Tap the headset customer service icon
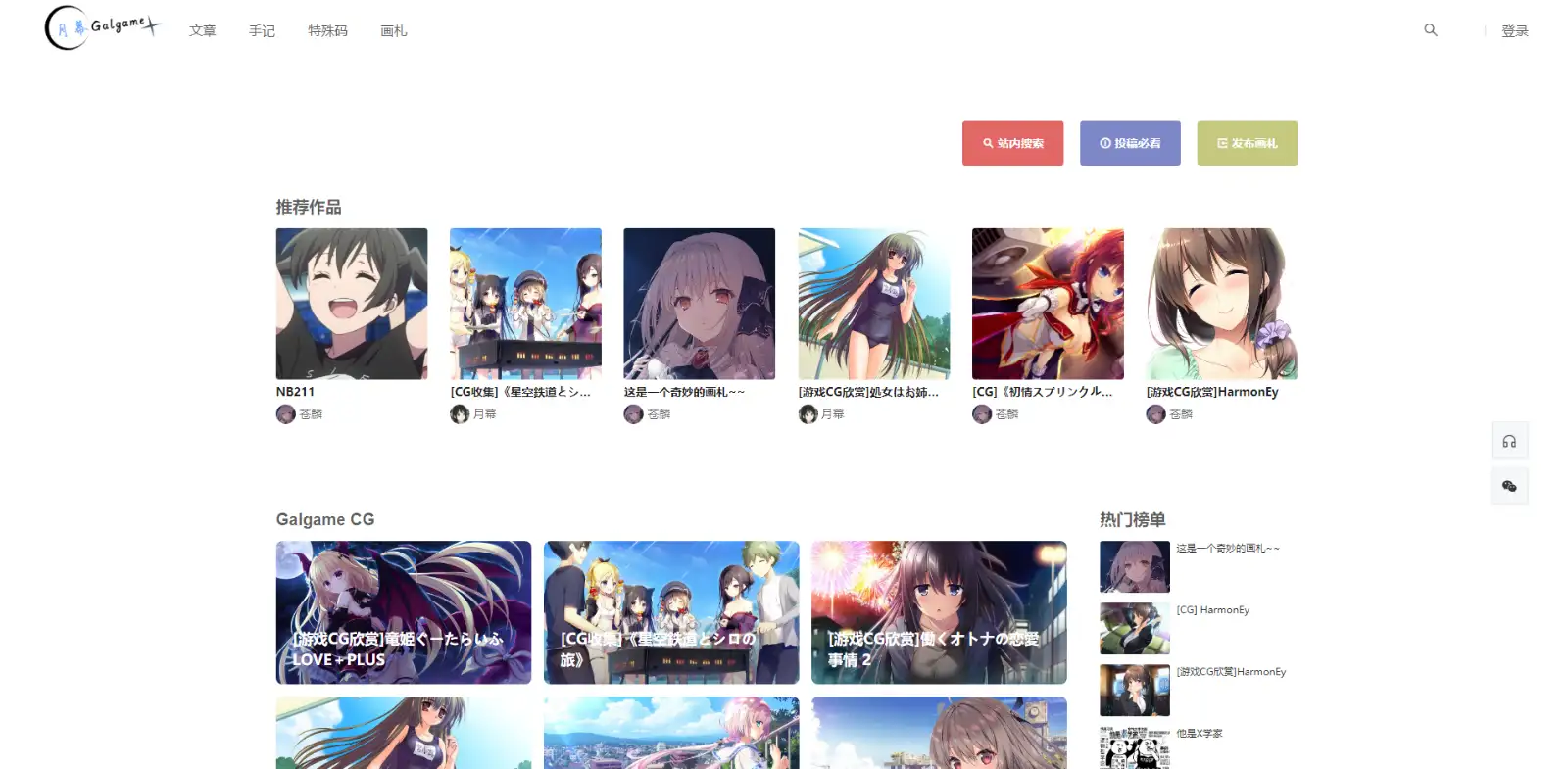Screen dimensions: 1568x769 coord(1509,442)
